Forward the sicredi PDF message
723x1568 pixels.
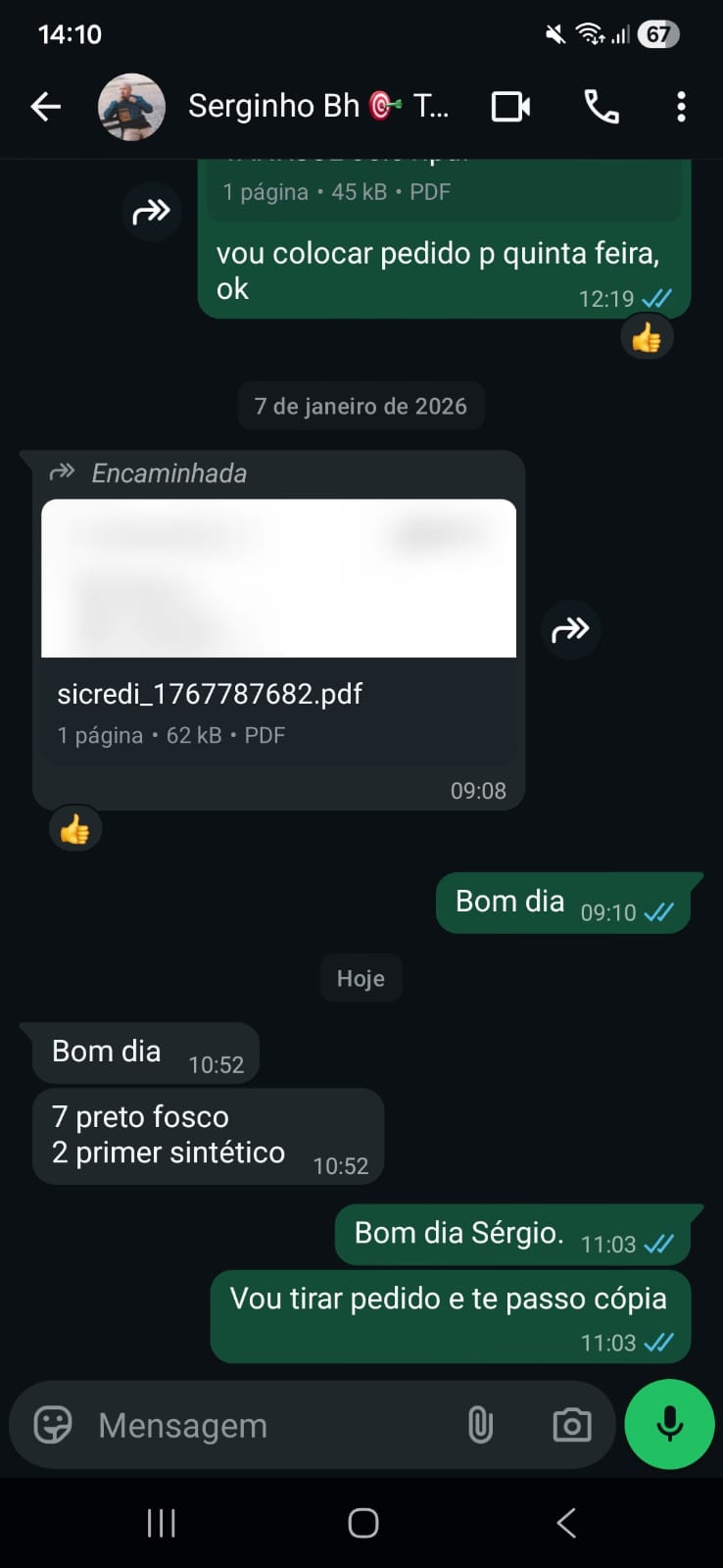(570, 629)
